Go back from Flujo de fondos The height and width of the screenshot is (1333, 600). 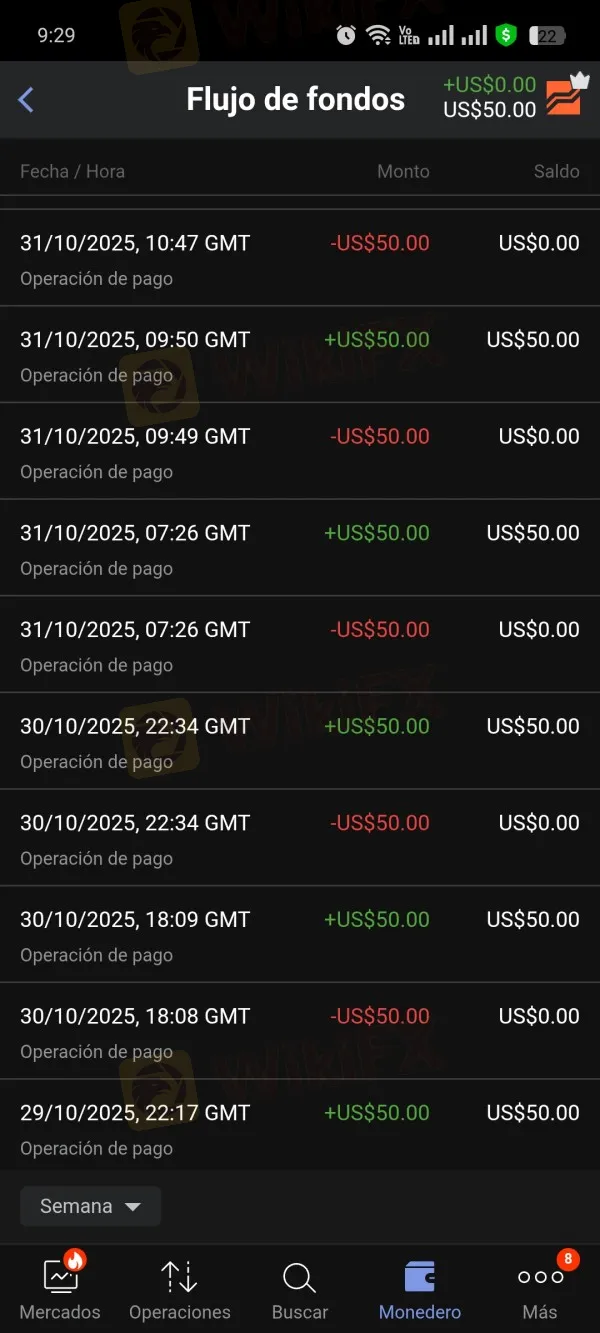click(26, 99)
